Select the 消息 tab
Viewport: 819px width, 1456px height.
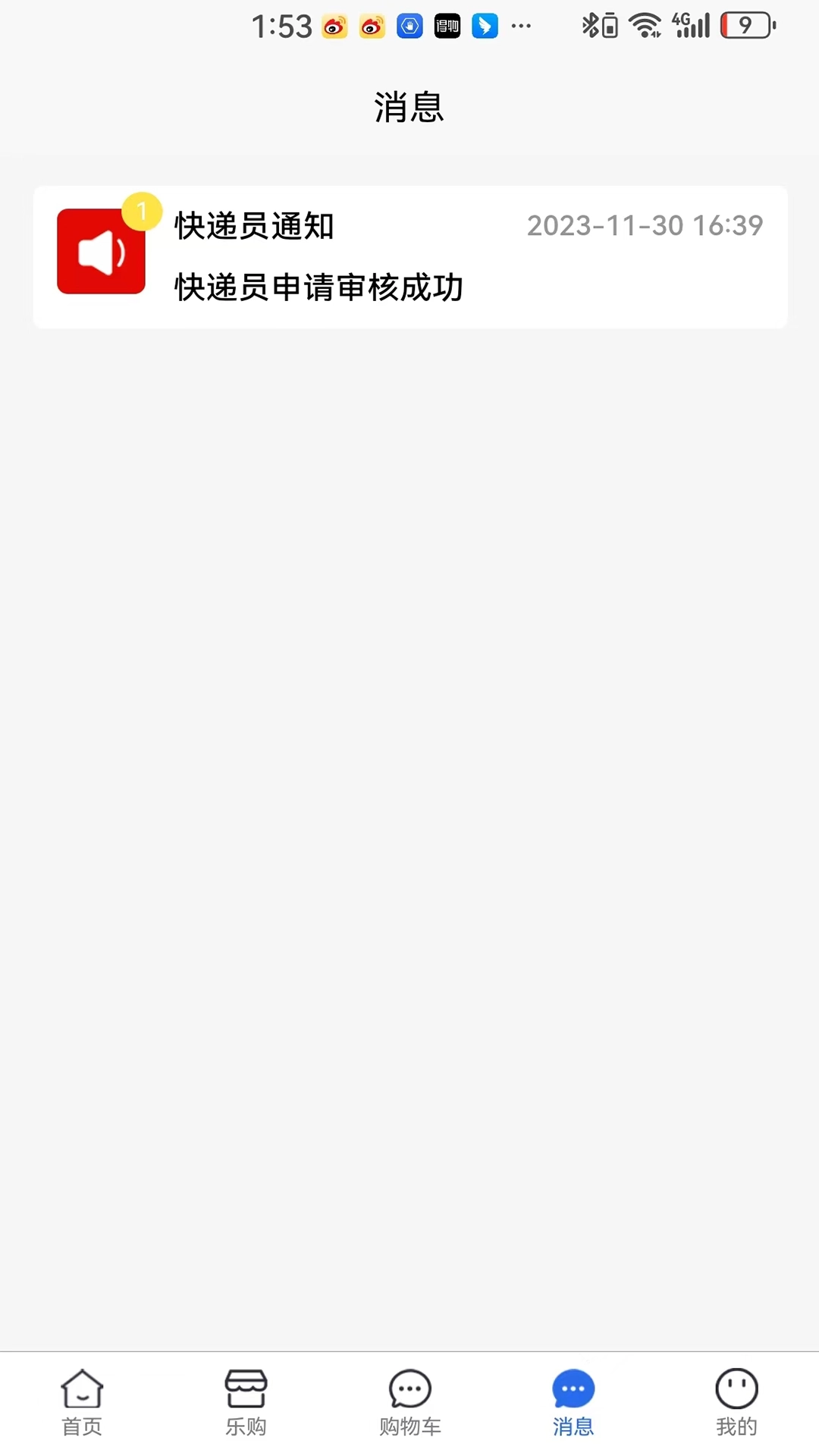(x=573, y=1403)
